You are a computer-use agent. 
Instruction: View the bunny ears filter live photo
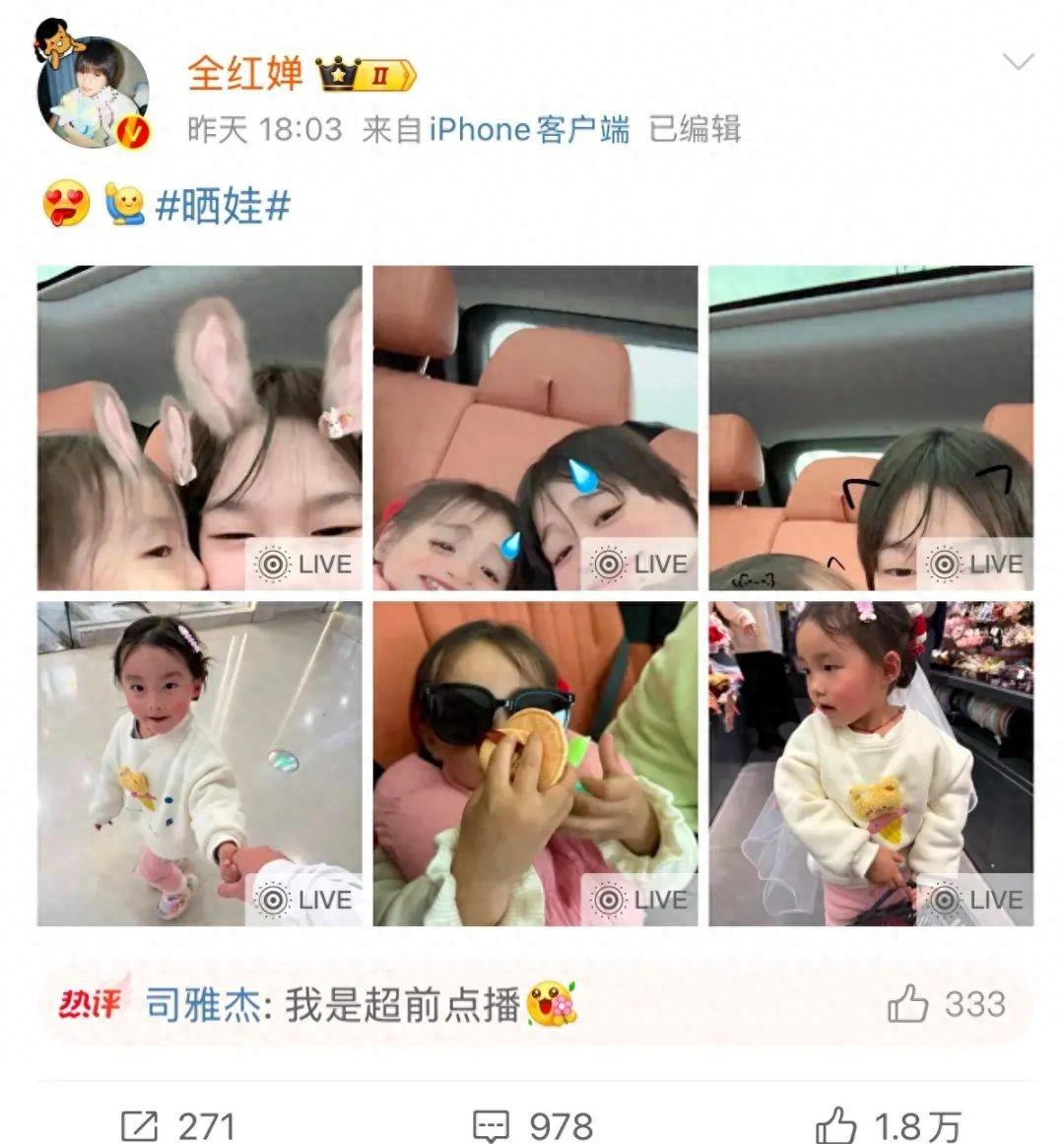coord(199,428)
